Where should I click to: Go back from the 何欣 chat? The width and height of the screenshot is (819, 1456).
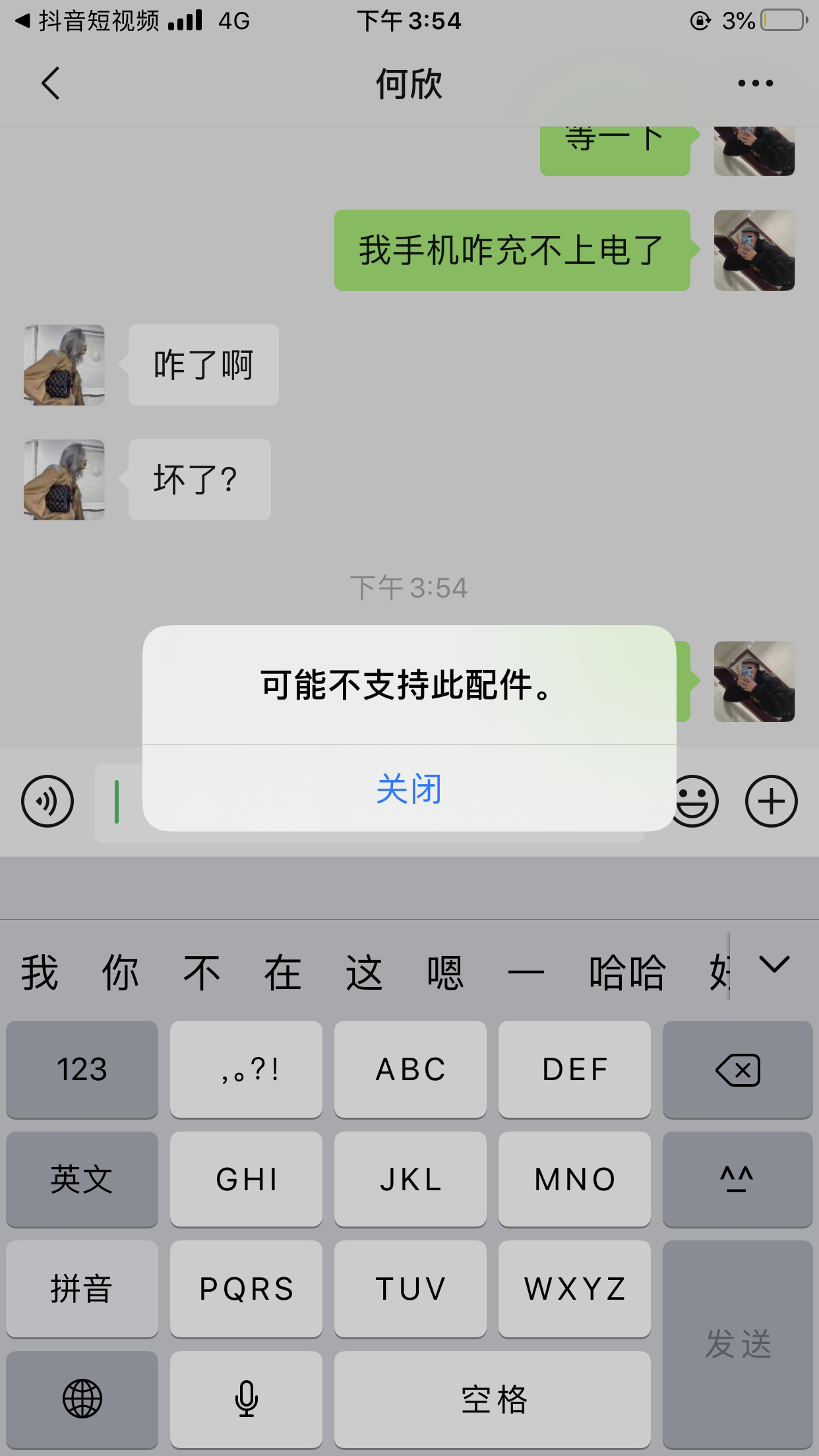point(51,83)
